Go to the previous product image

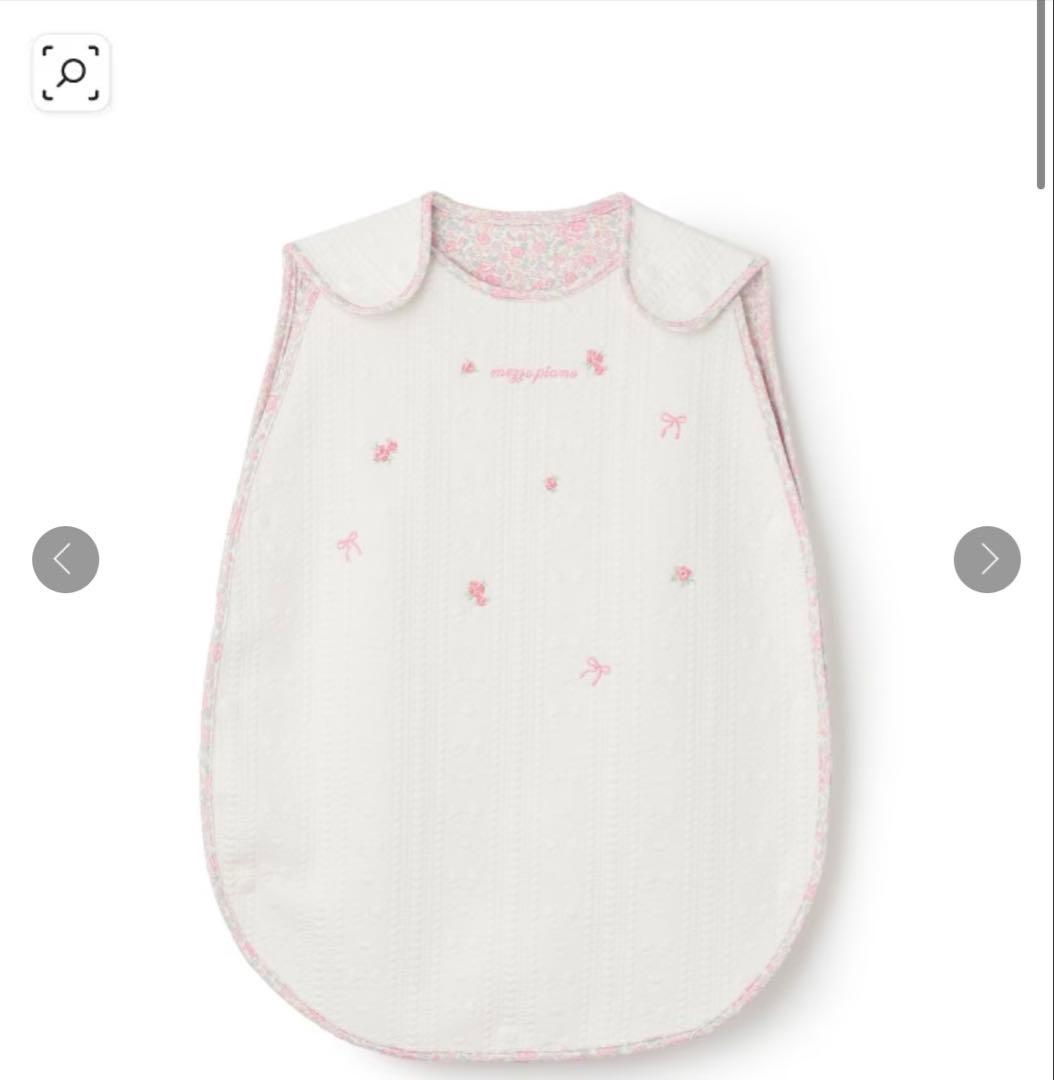65,559
